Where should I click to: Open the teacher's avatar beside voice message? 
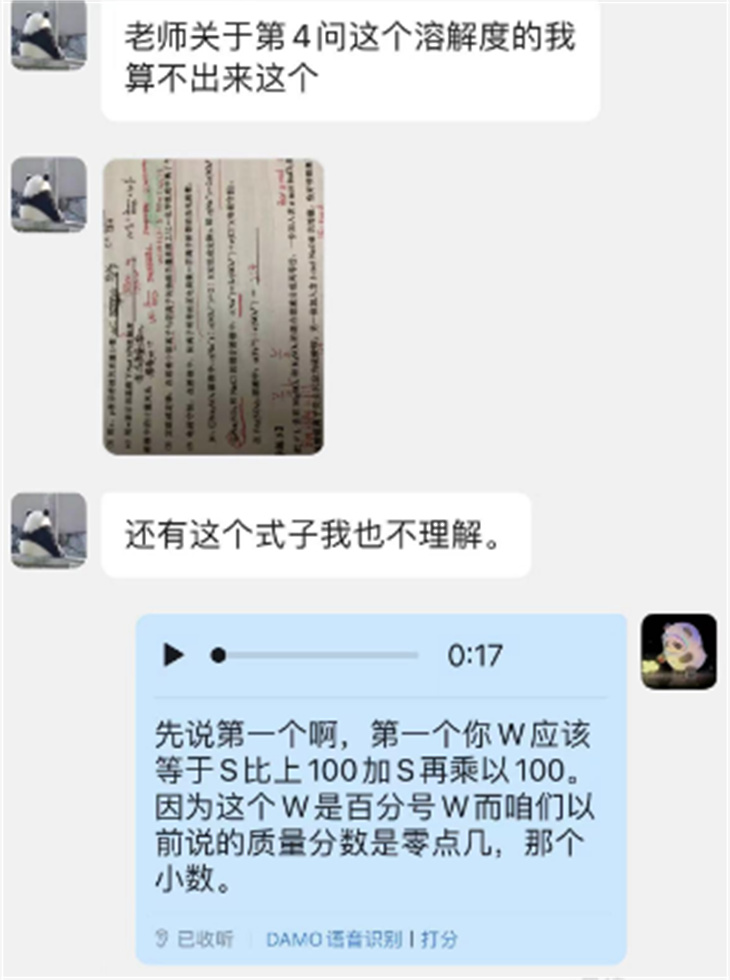click(678, 651)
